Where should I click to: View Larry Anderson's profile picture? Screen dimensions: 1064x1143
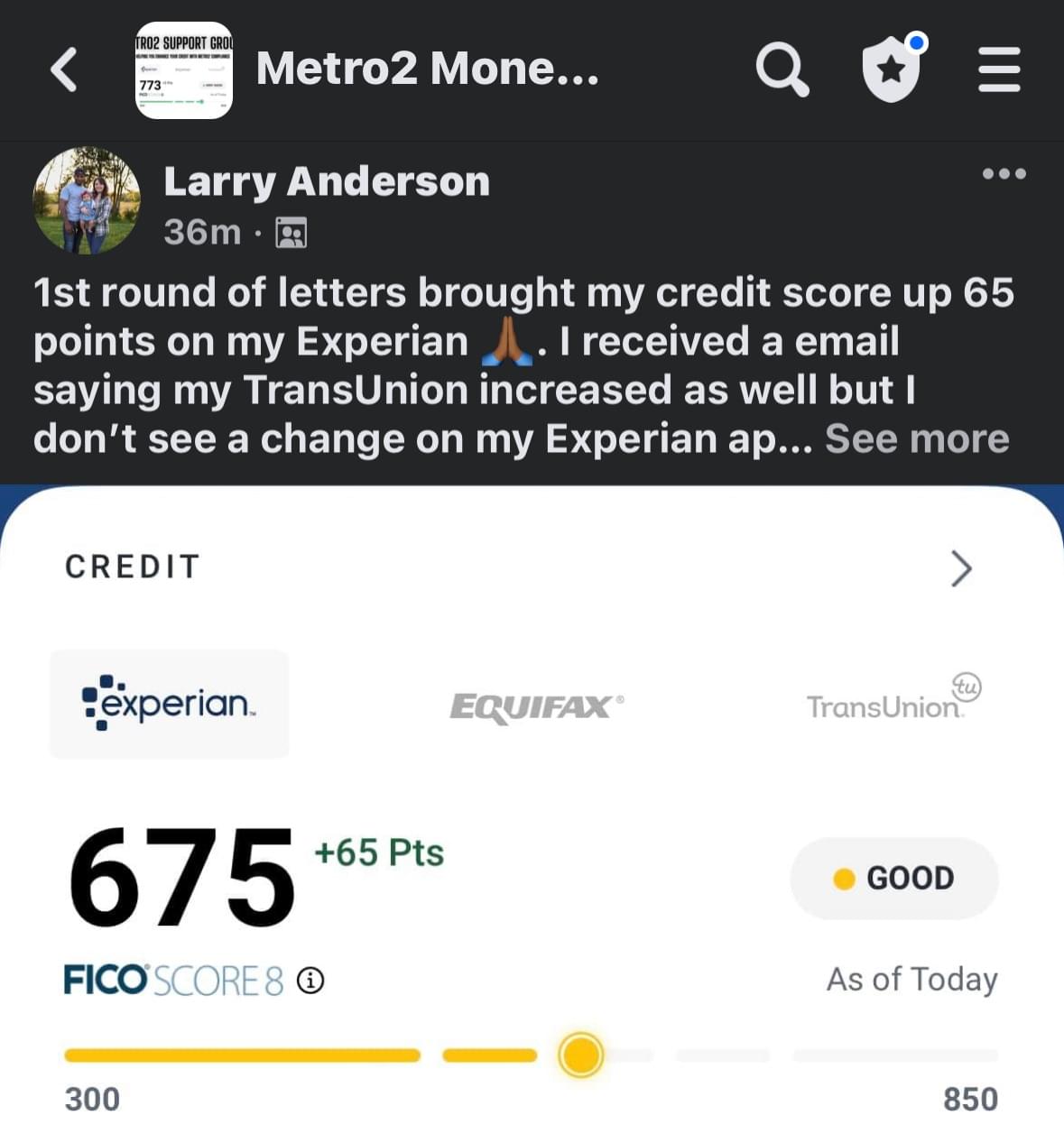click(x=87, y=200)
